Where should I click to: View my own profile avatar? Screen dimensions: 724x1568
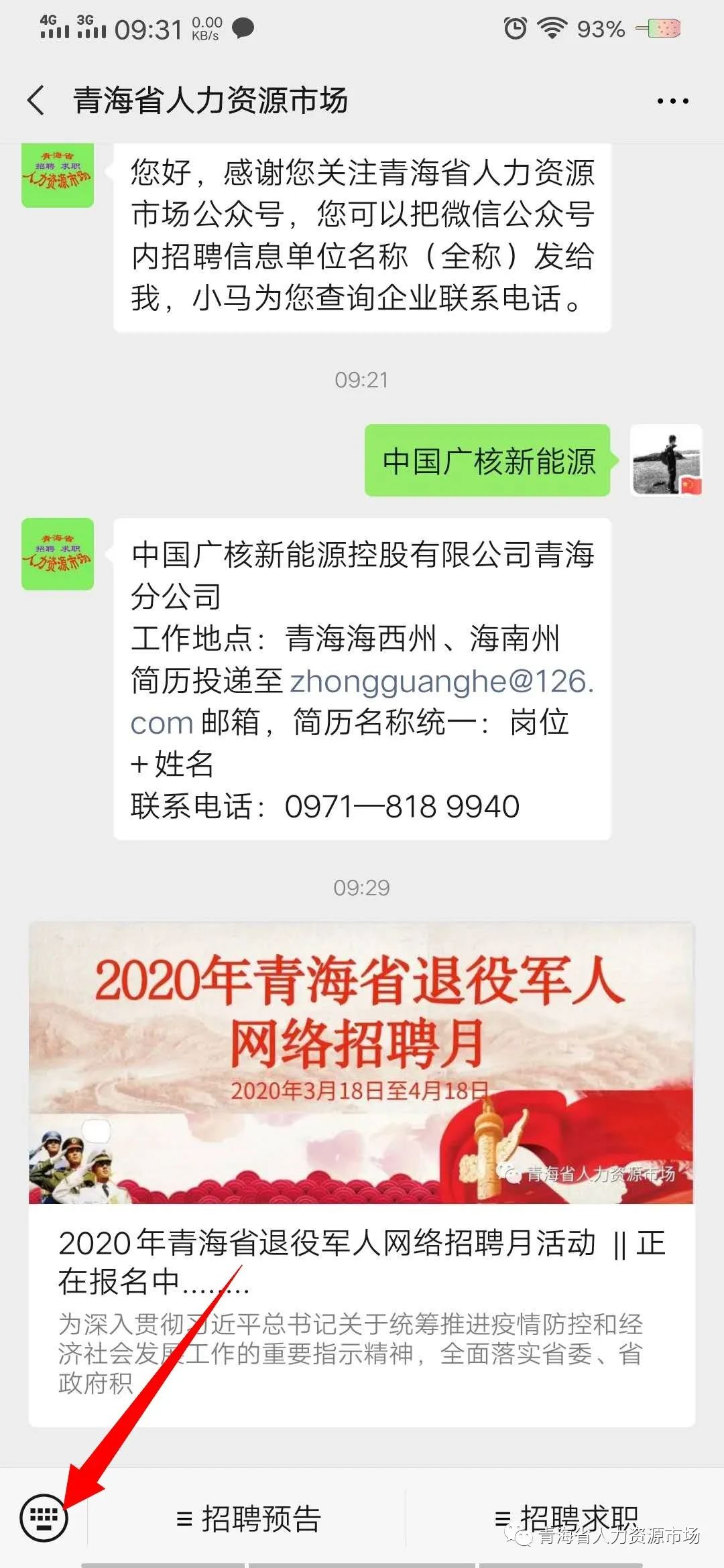(x=666, y=461)
